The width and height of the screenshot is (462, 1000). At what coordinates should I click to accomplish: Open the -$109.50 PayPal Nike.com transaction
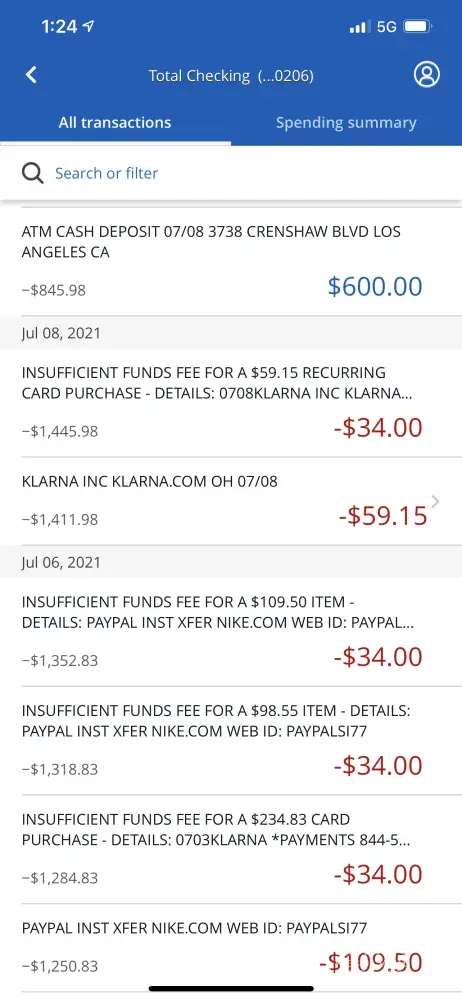point(231,948)
